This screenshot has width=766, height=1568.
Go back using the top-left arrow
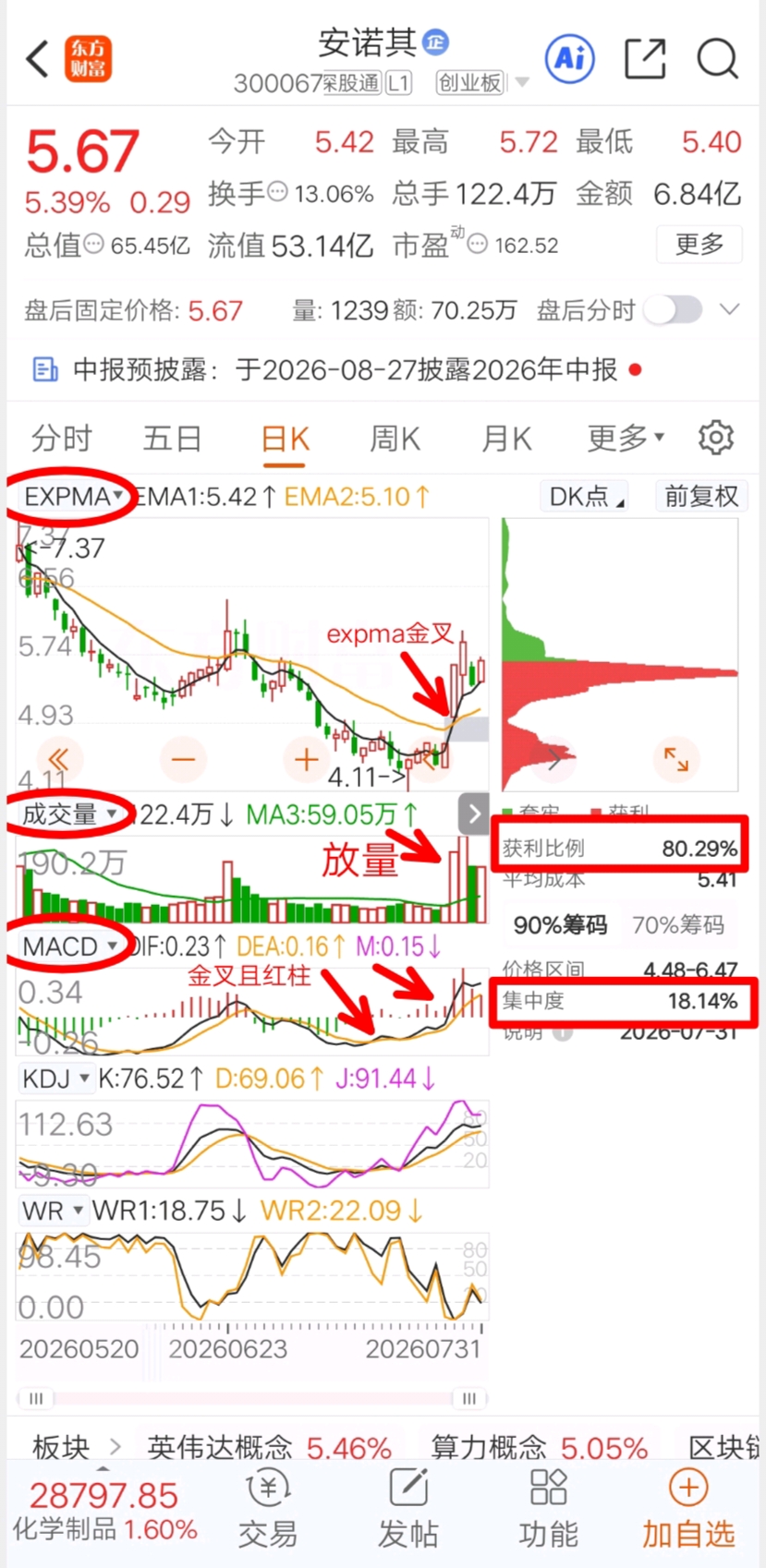pyautogui.click(x=38, y=58)
